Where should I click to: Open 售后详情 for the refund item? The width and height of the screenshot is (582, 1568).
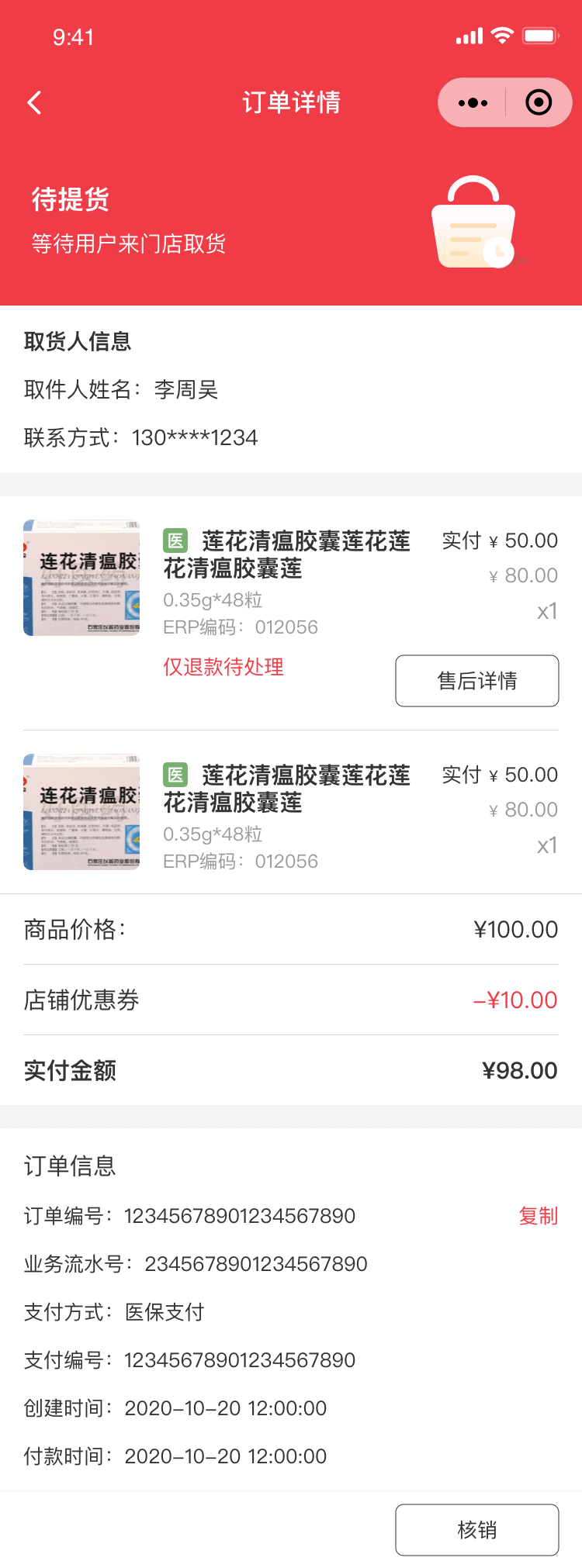[476, 681]
